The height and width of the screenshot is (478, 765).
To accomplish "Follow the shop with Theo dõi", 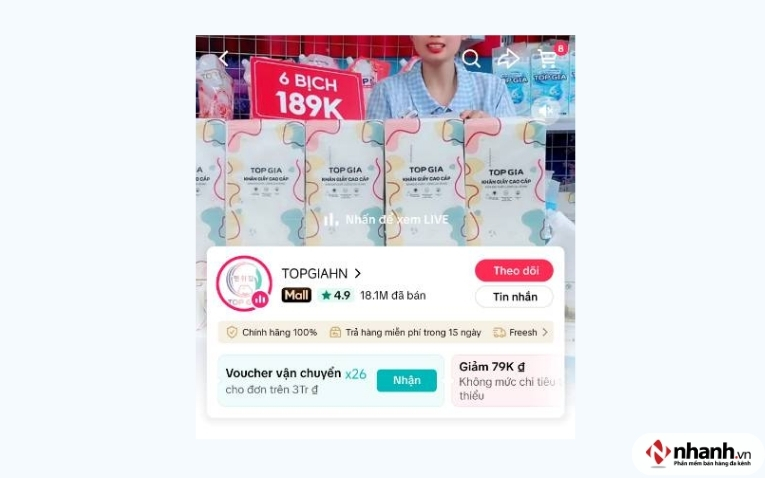I will point(514,271).
